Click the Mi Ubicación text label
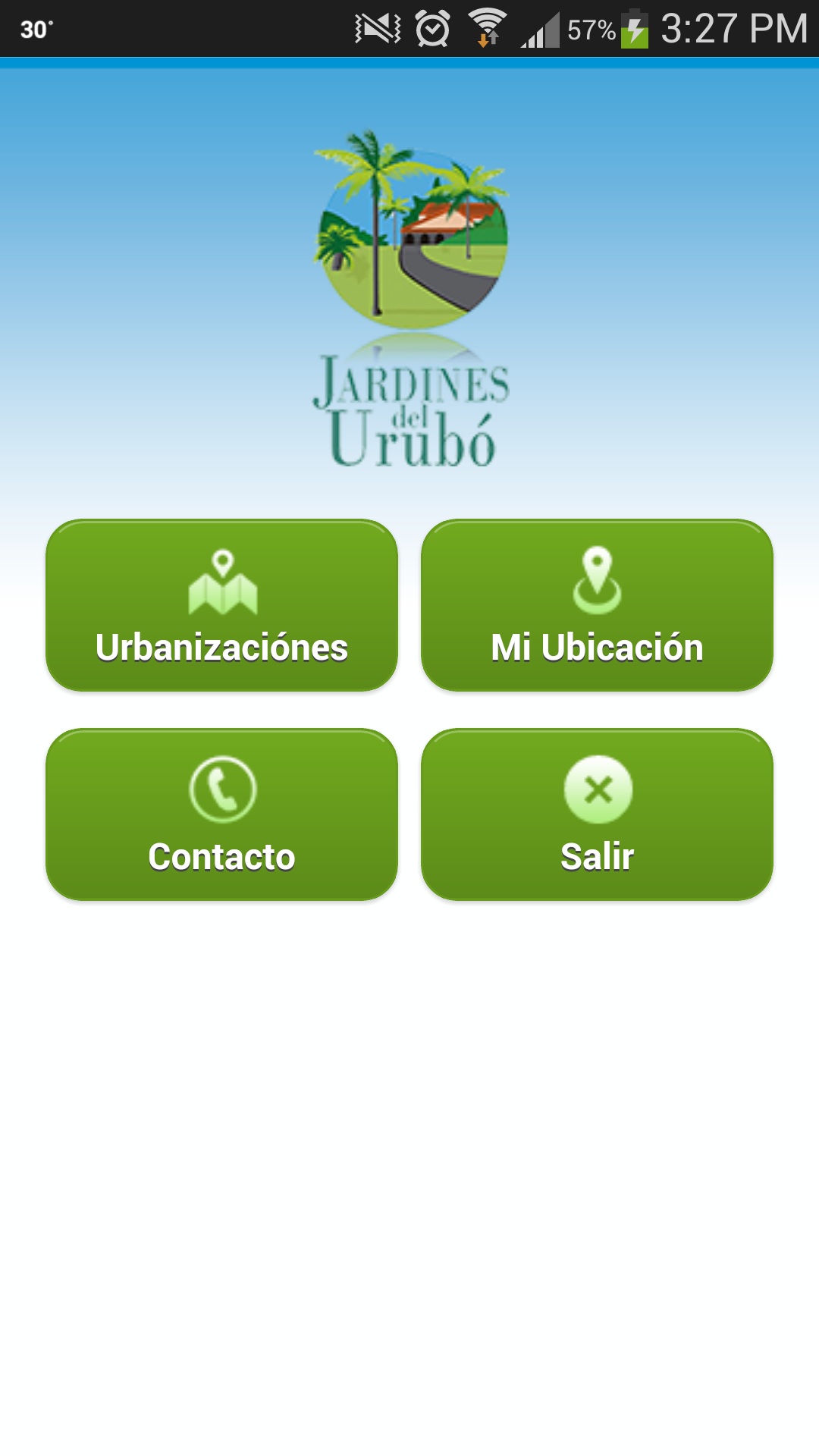Image resolution: width=819 pixels, height=1456 pixels. (598, 648)
